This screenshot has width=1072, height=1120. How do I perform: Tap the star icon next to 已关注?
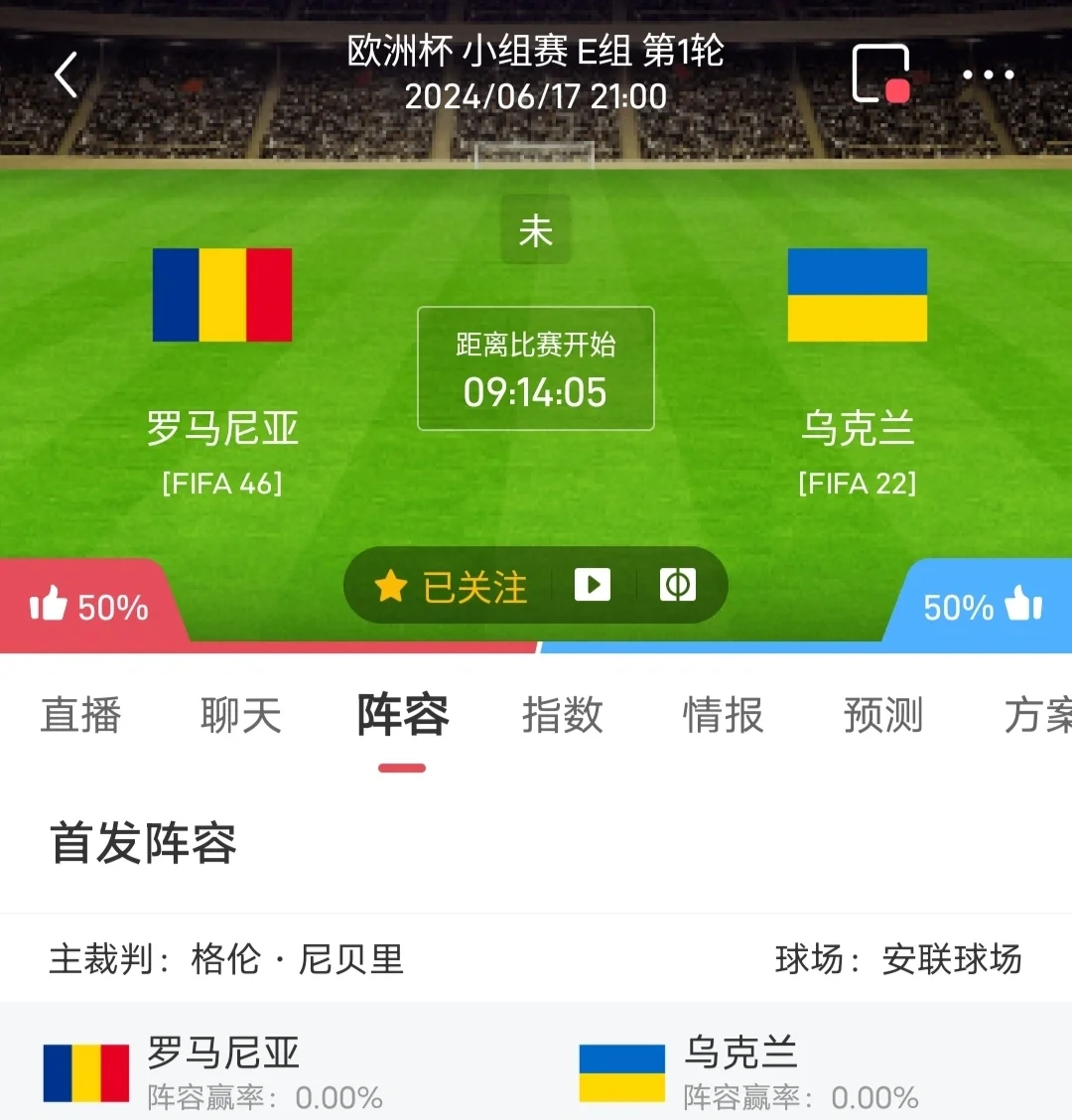point(391,586)
